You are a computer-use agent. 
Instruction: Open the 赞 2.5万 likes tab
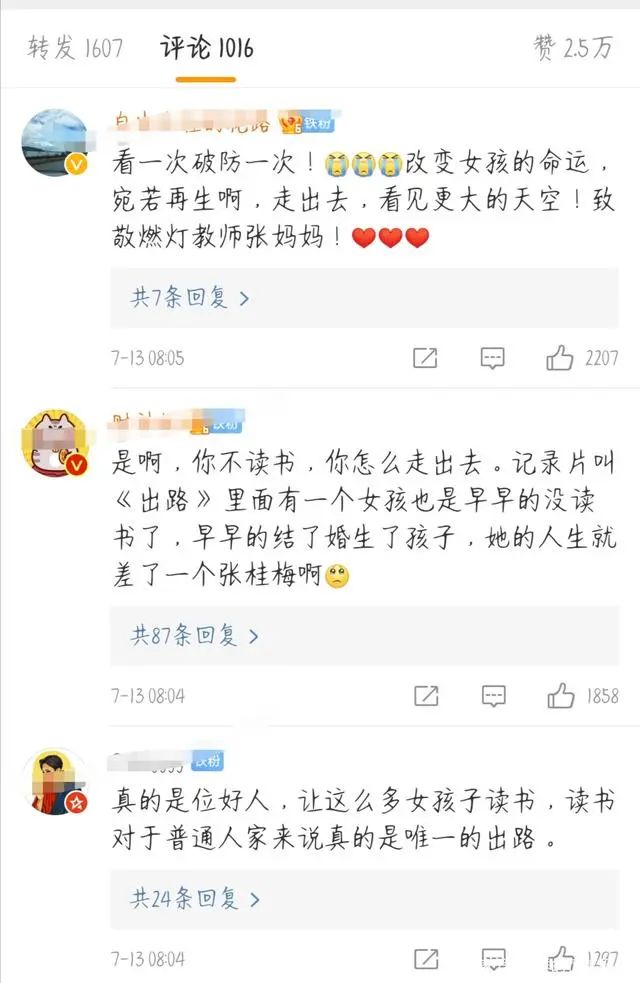pyautogui.click(x=573, y=47)
